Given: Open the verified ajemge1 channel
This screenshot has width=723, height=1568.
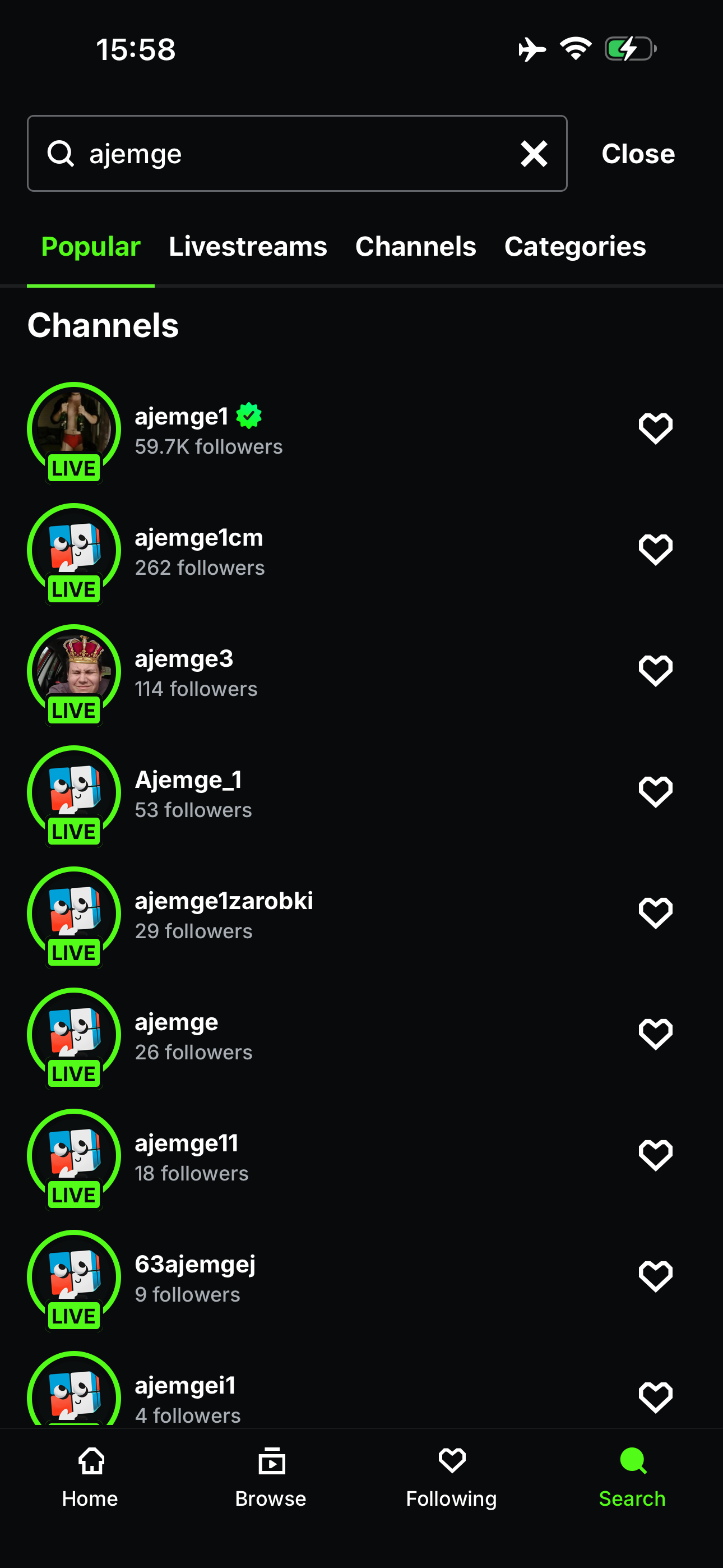Looking at the screenshot, I should (x=182, y=430).
